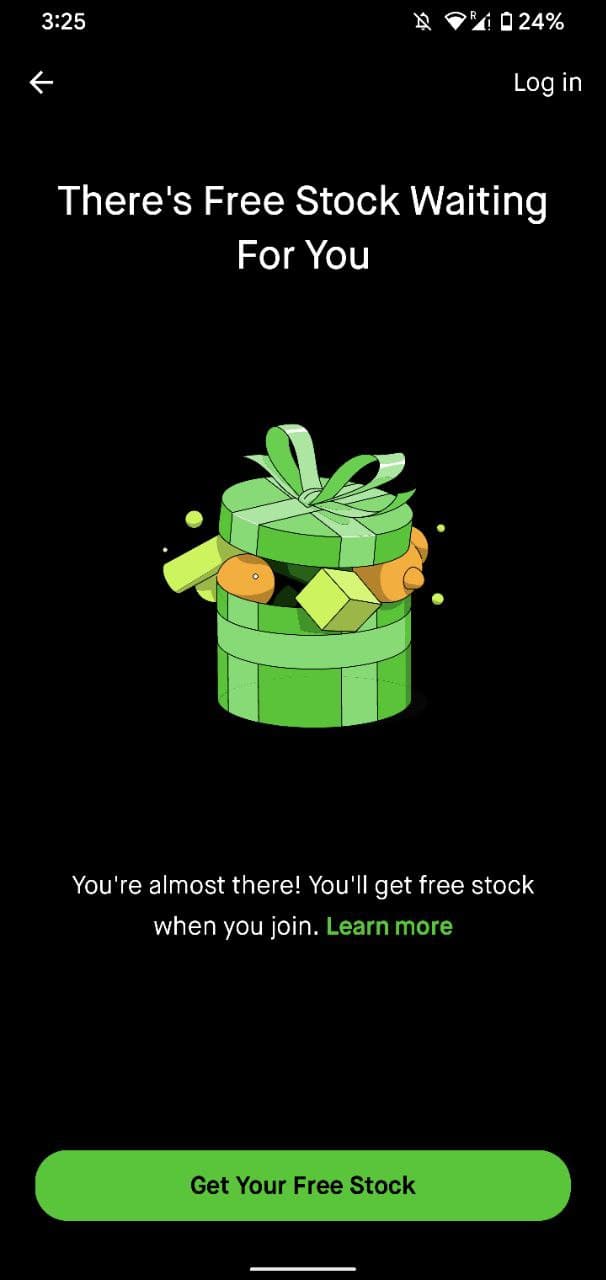This screenshot has width=606, height=1280.
Task: Tap Get Your Free Stock button
Action: tap(303, 1186)
